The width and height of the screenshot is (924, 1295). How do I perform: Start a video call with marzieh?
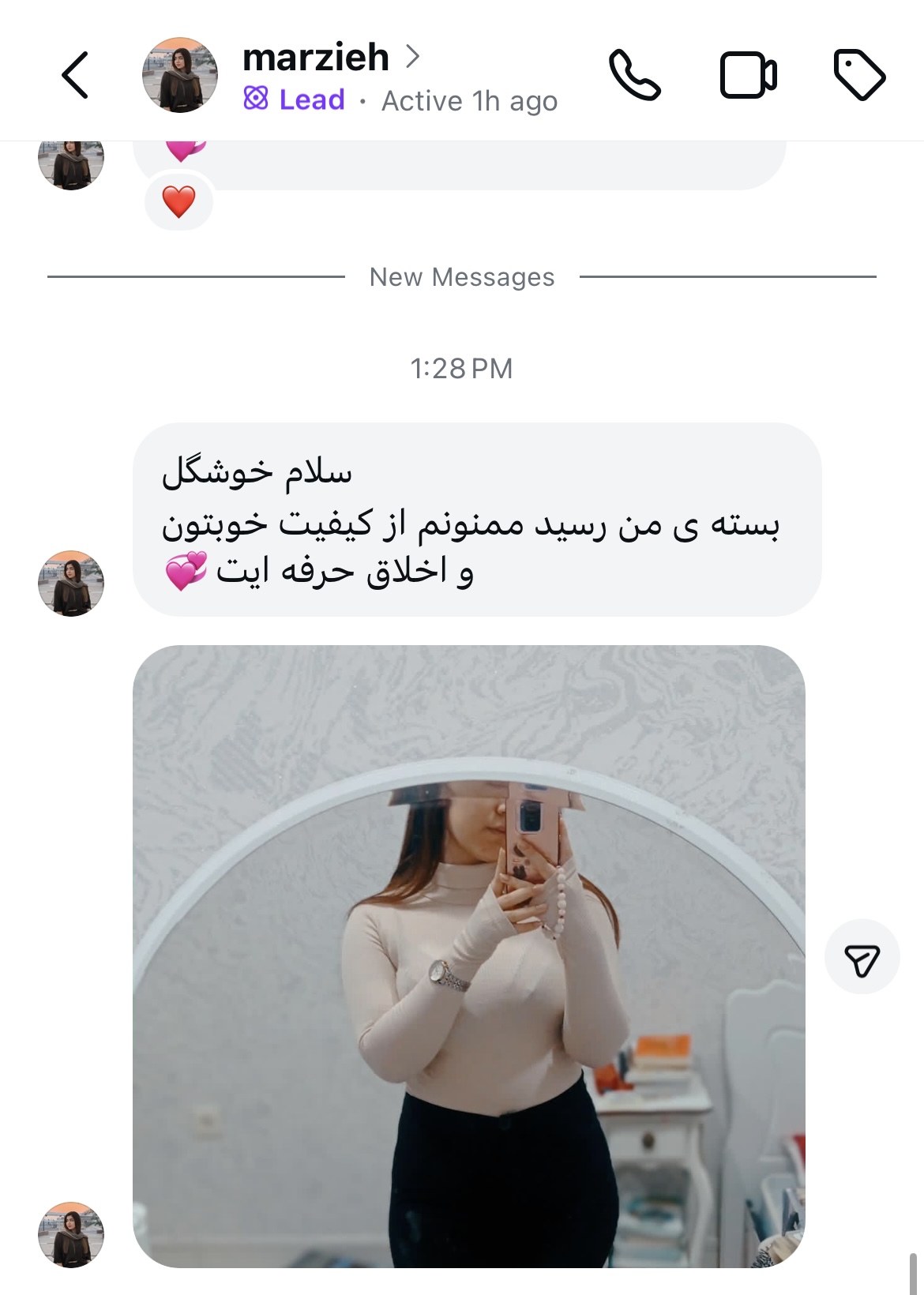[x=748, y=76]
